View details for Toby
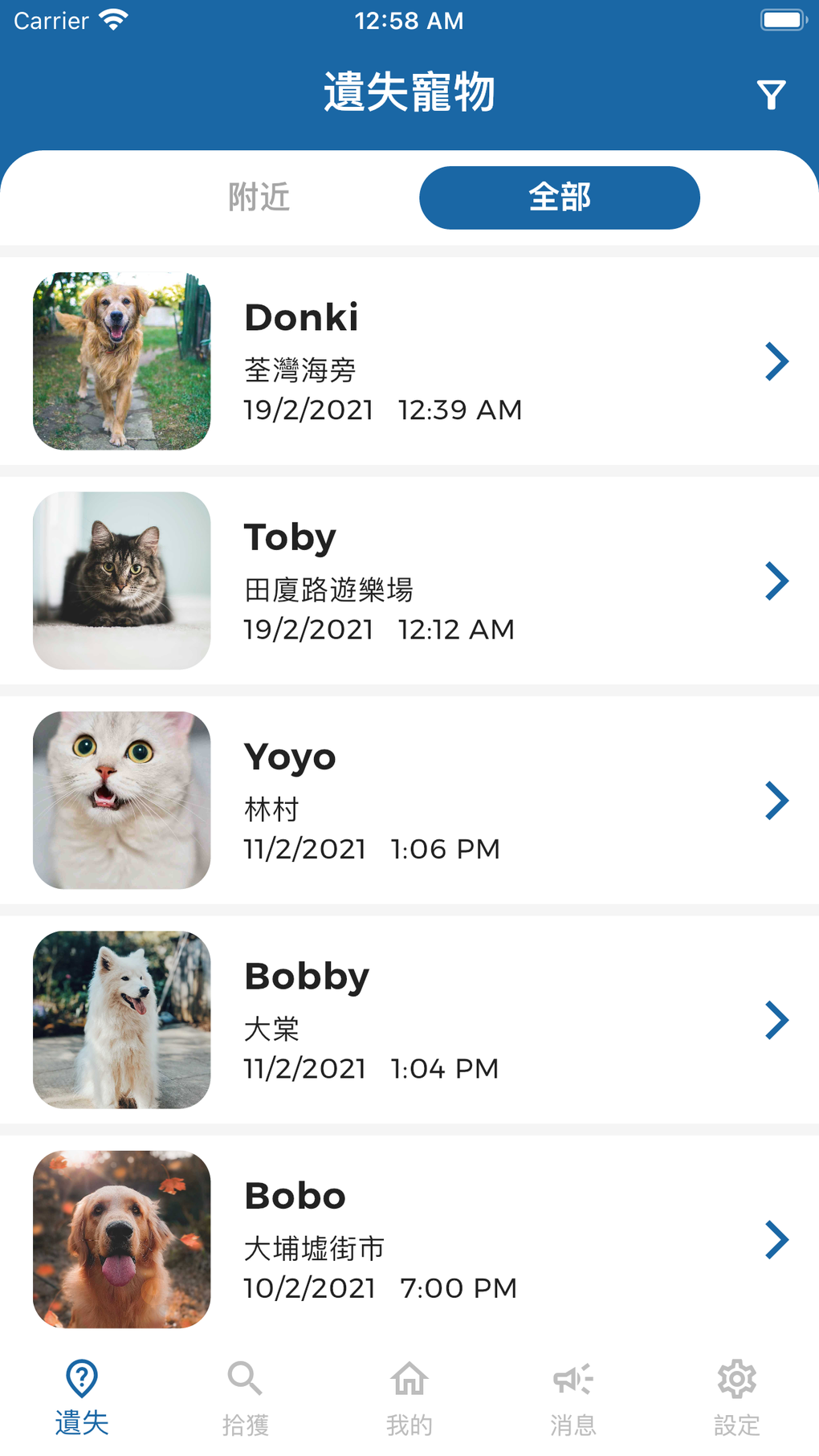 click(409, 581)
